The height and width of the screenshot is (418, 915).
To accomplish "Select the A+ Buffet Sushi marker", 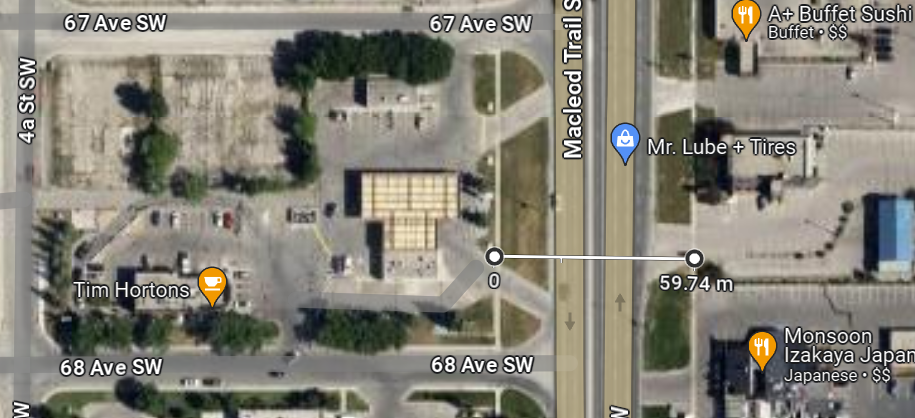I will click(745, 16).
